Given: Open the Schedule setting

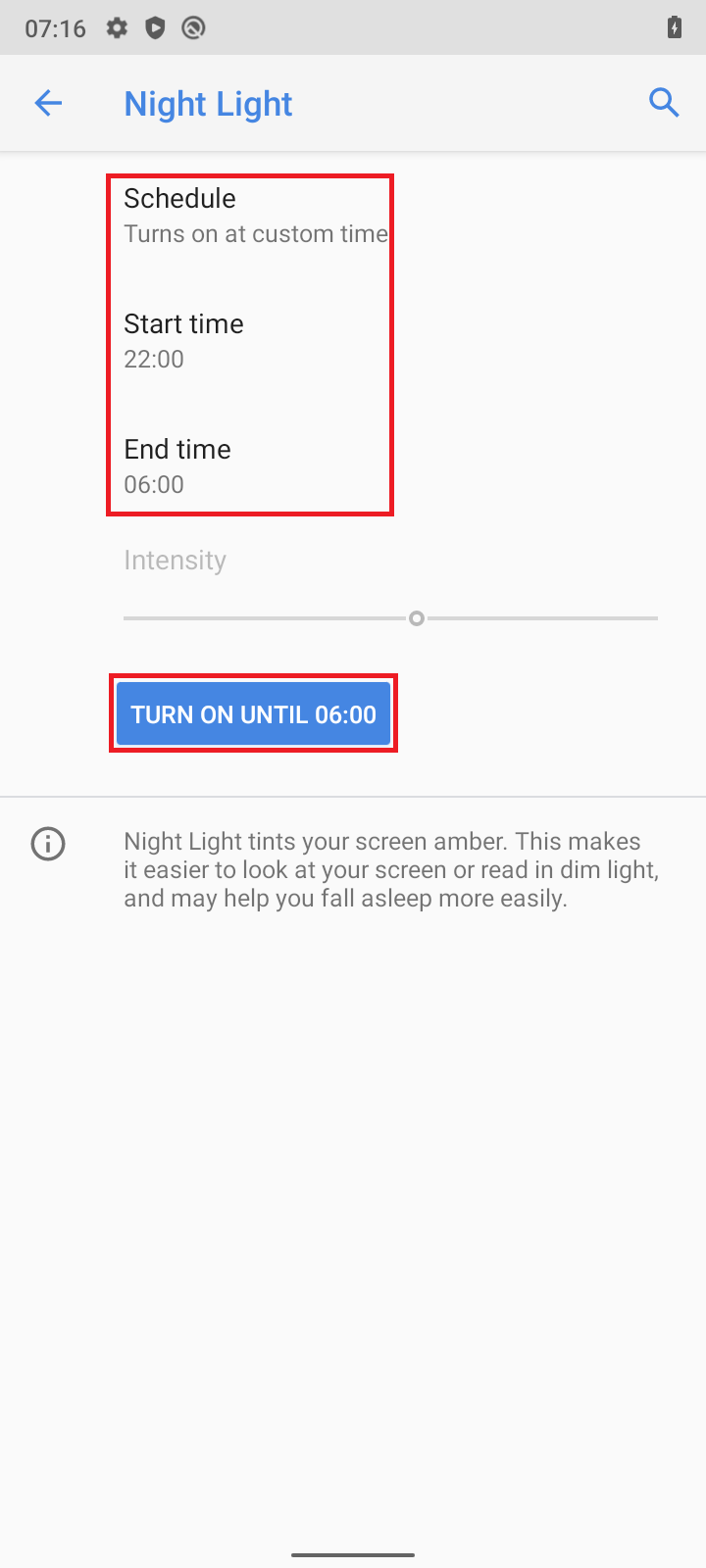Looking at the screenshot, I should (x=353, y=216).
